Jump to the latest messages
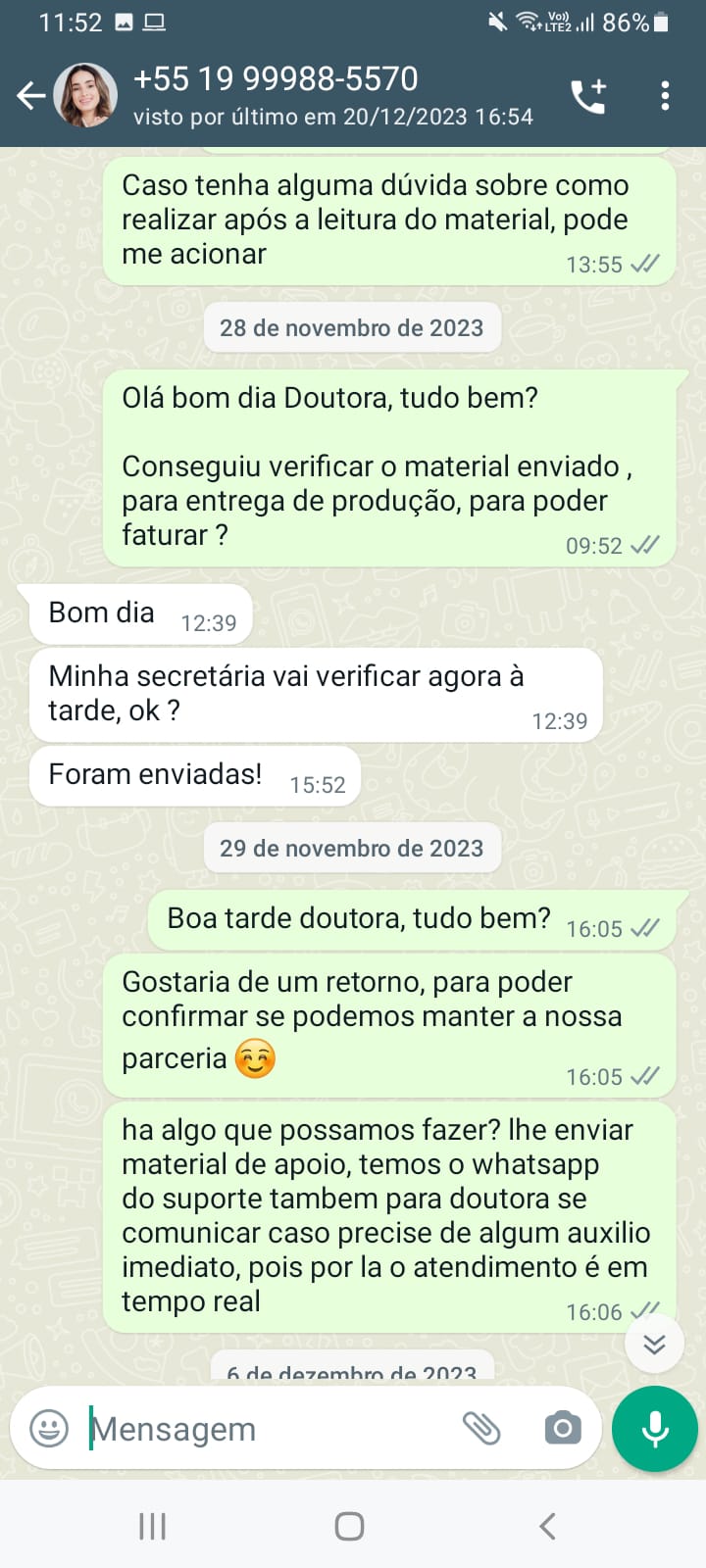This screenshot has height=1568, width=706. [654, 1344]
